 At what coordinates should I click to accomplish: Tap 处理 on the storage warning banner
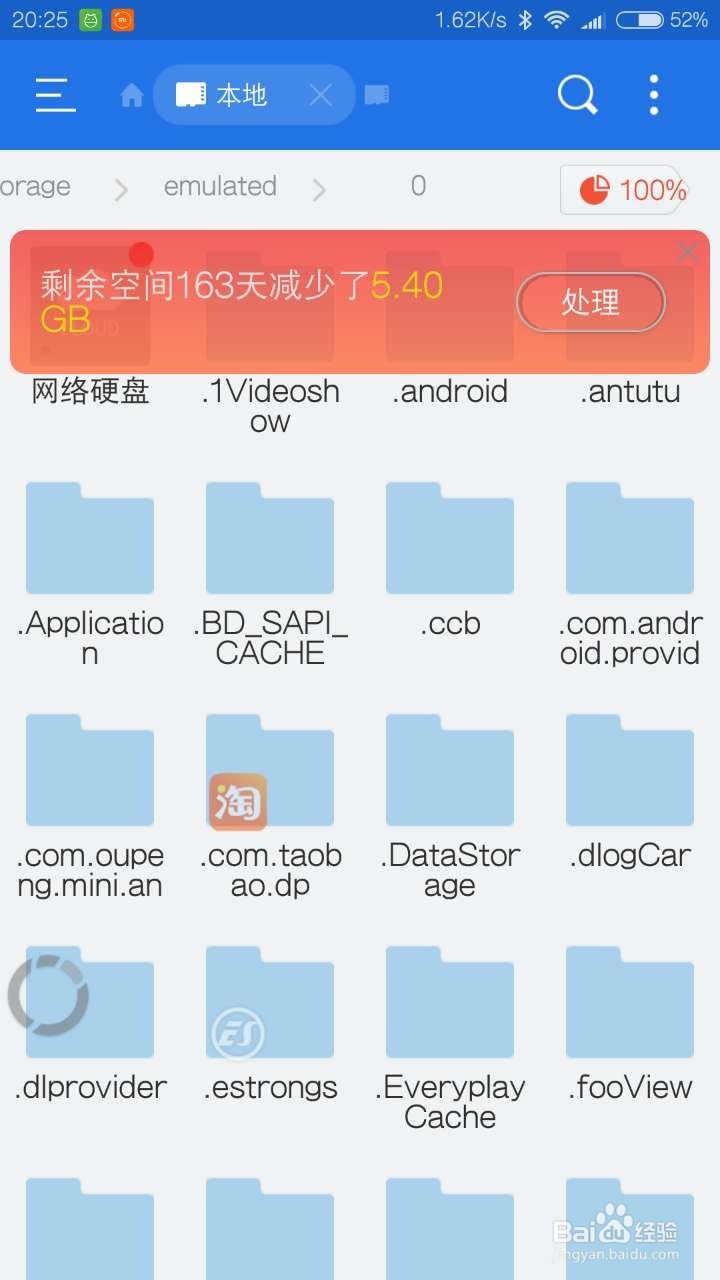(591, 302)
